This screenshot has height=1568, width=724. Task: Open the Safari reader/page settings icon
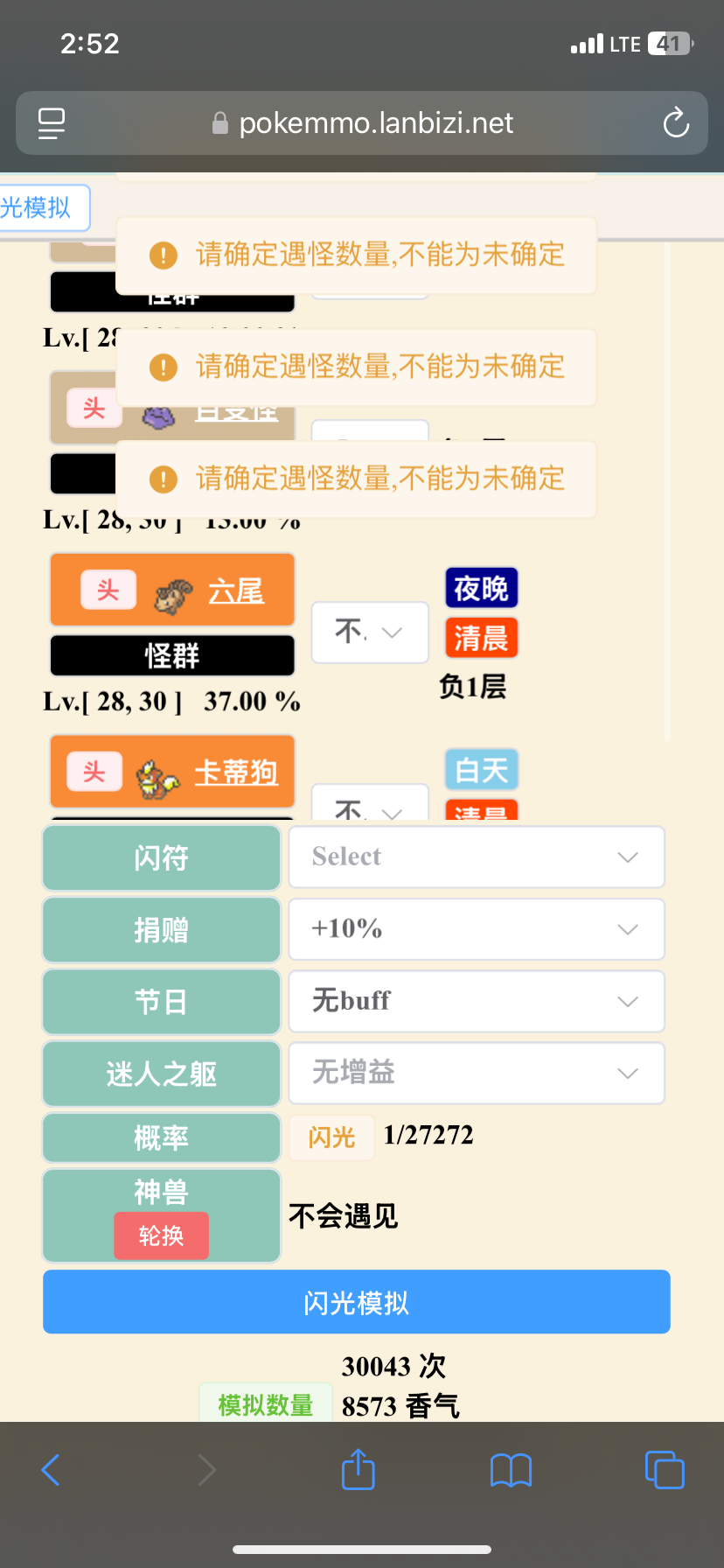(x=52, y=123)
